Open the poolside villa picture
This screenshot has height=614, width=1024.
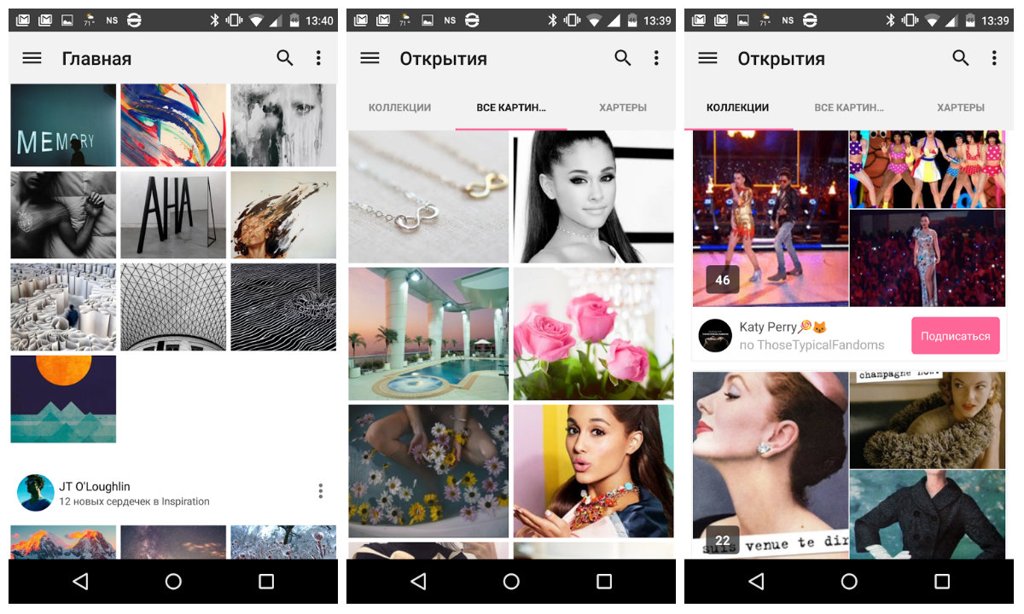pos(428,334)
